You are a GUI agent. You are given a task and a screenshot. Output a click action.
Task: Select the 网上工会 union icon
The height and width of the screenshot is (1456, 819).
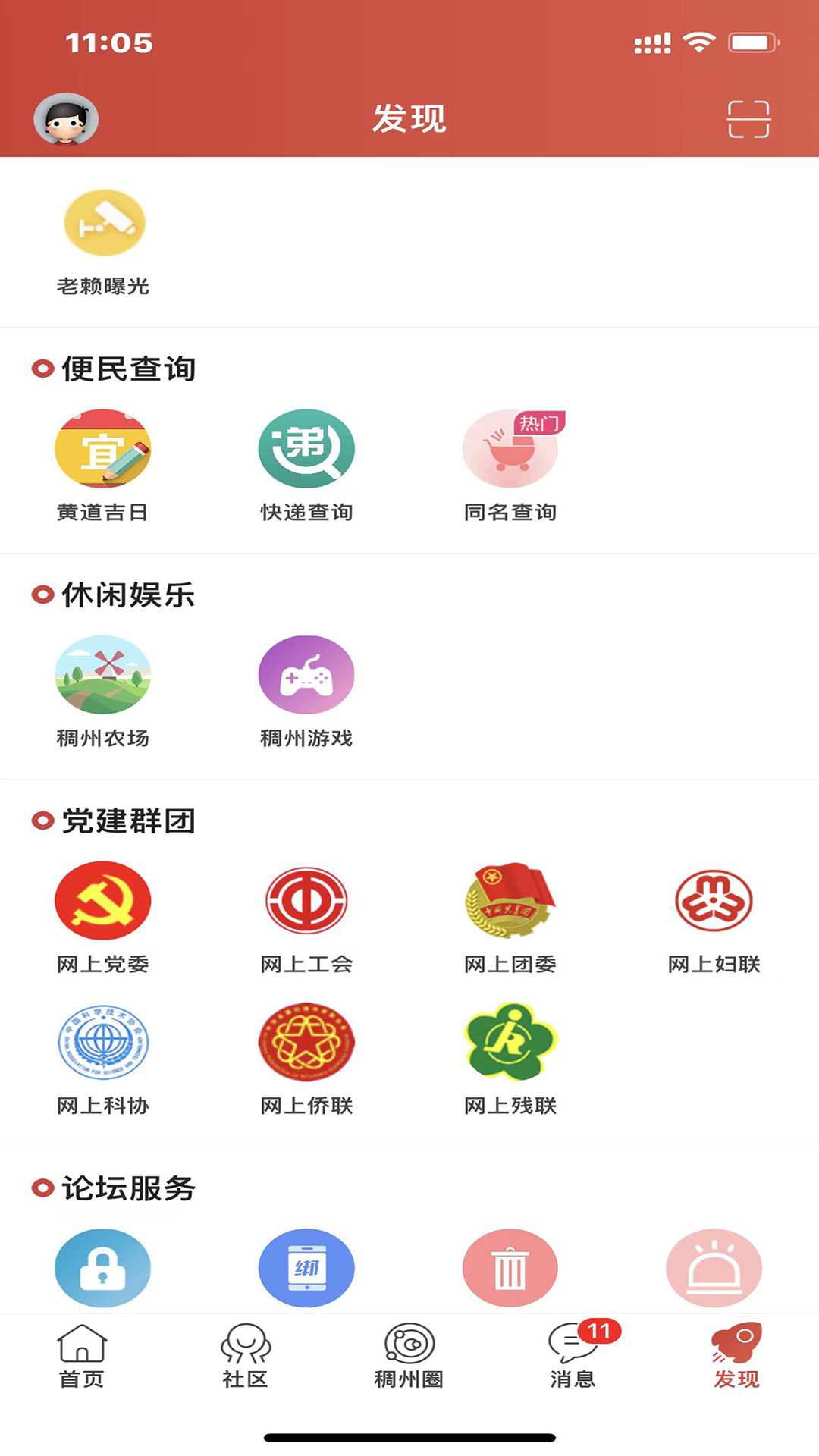[x=306, y=900]
